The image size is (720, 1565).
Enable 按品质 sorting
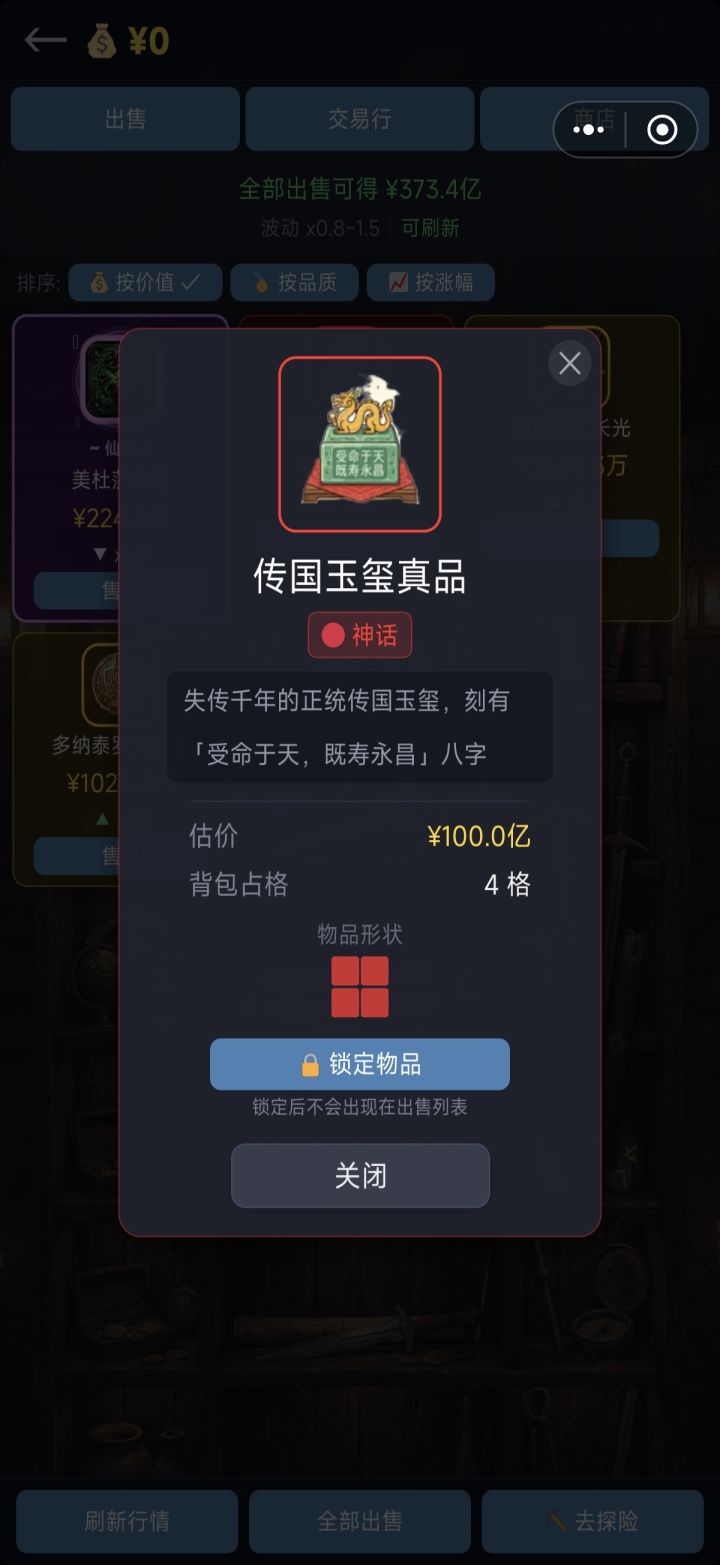click(294, 282)
